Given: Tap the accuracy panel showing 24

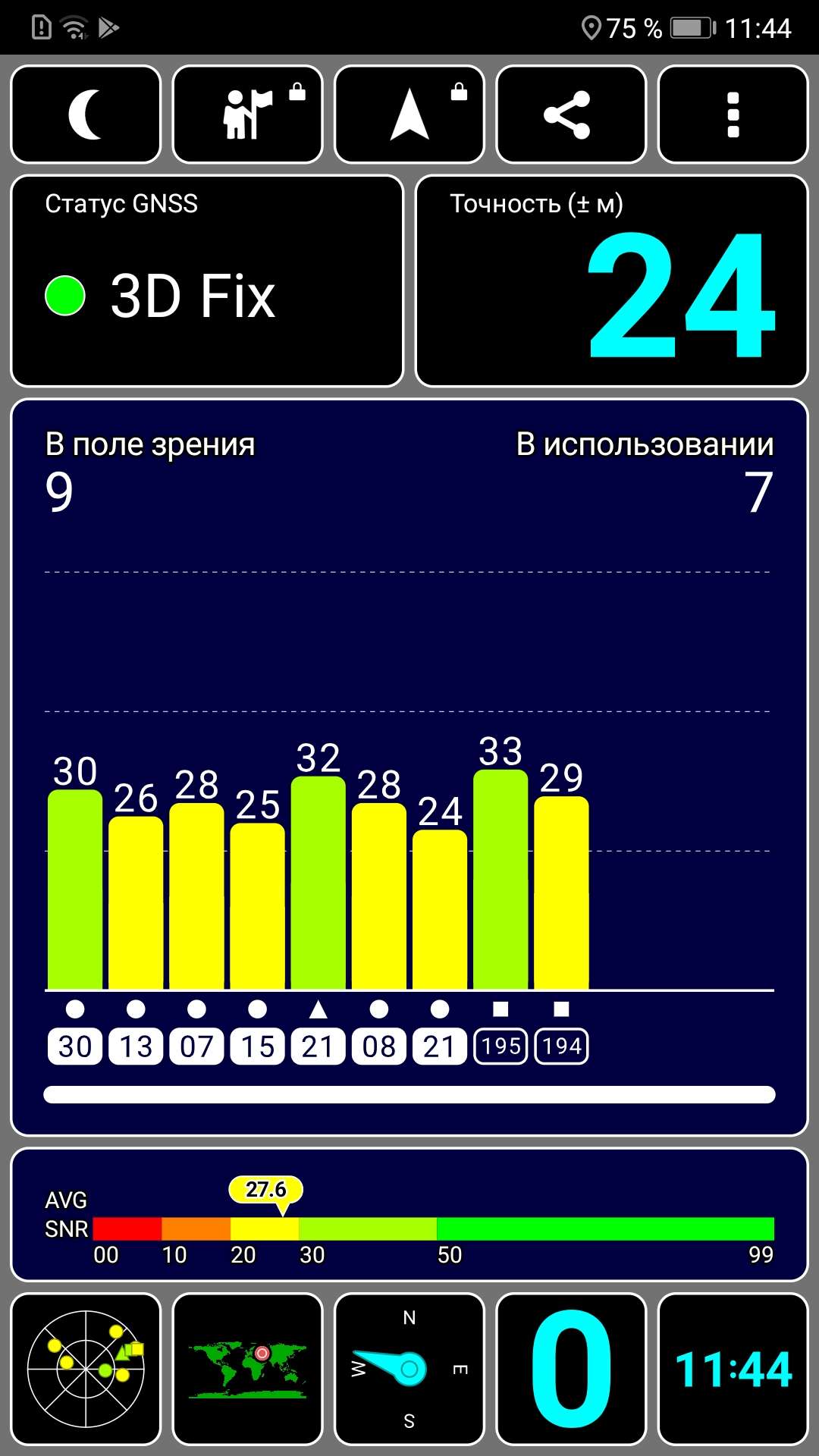Looking at the screenshot, I should click(611, 281).
